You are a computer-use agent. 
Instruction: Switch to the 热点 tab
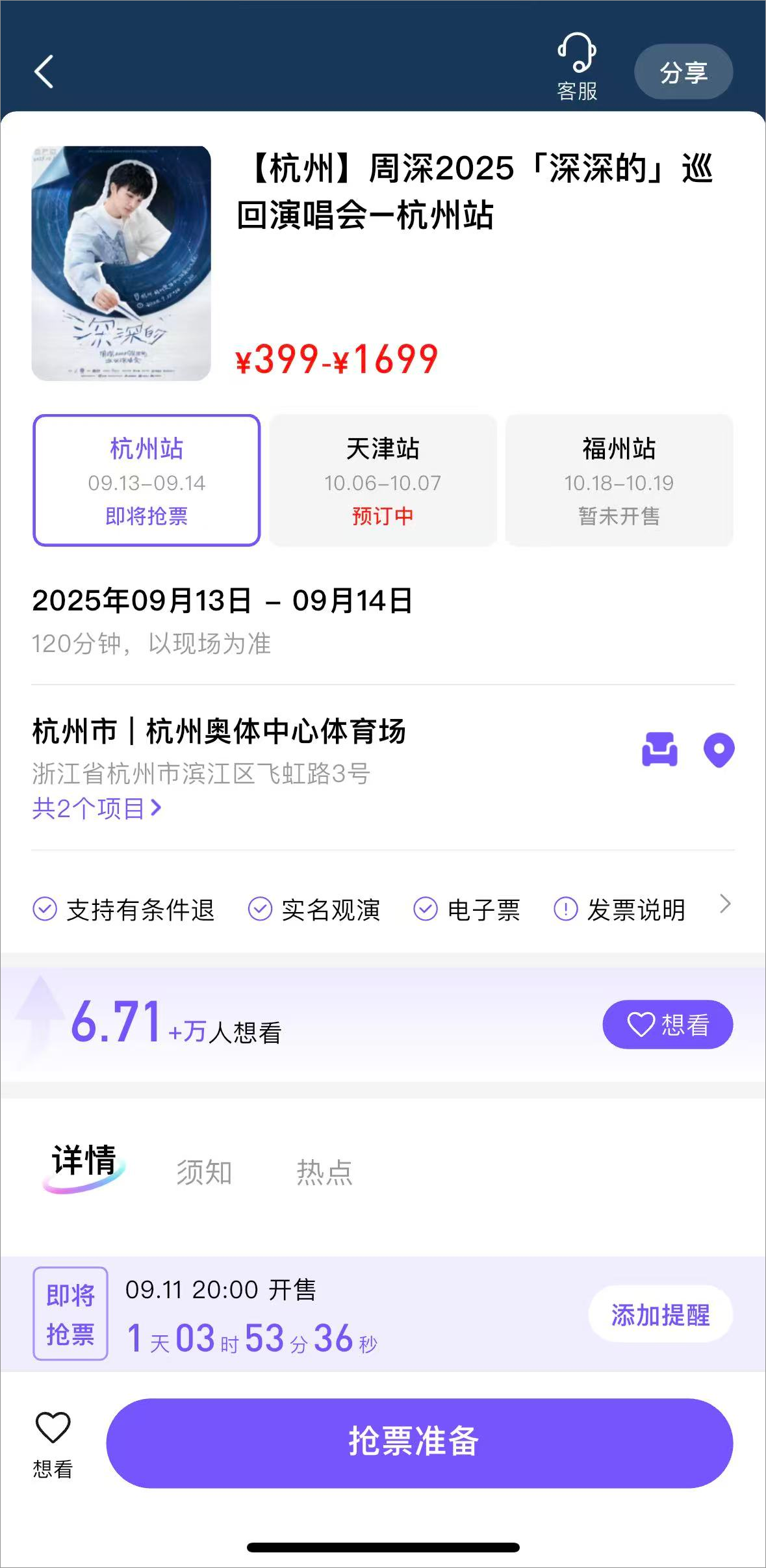[x=324, y=1173]
